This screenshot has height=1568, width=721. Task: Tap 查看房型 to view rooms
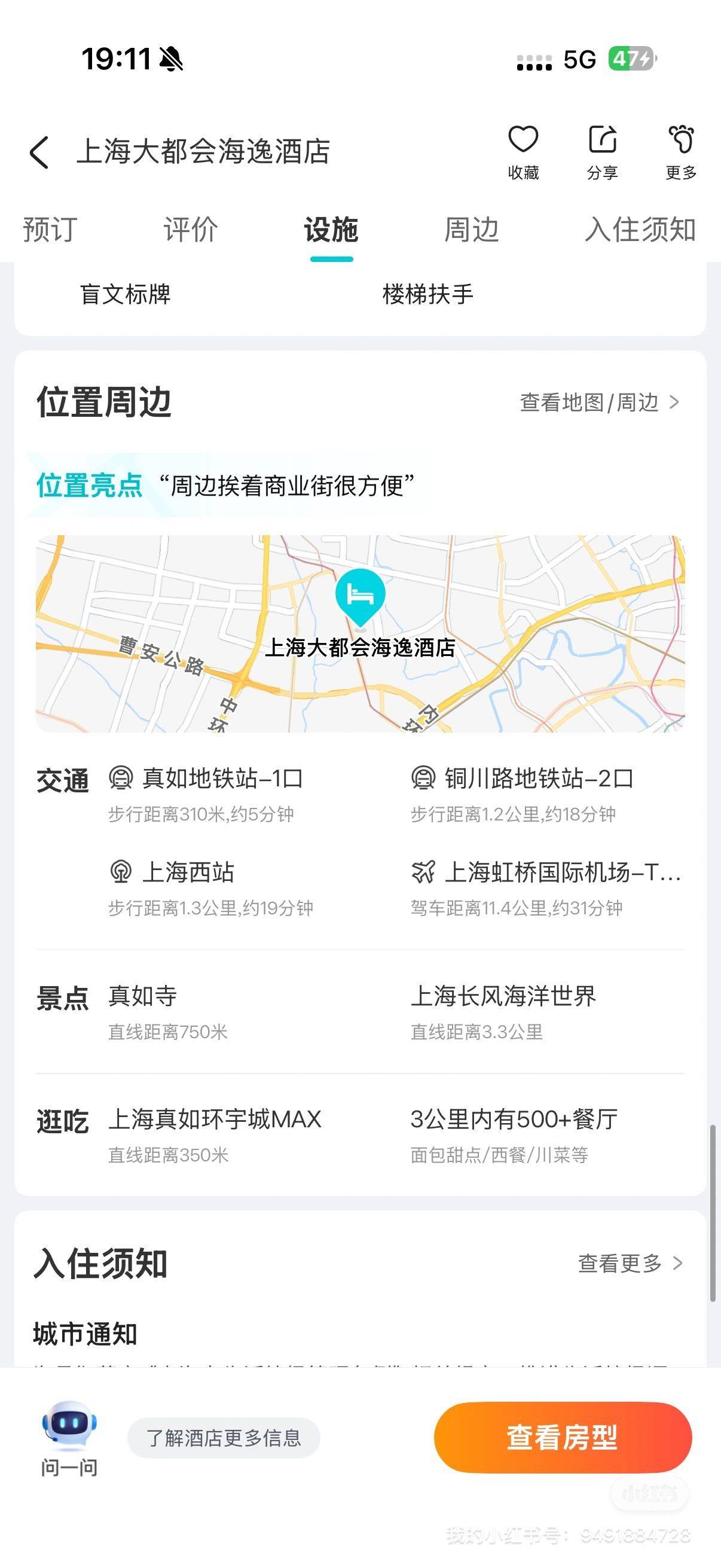pyautogui.click(x=562, y=1438)
